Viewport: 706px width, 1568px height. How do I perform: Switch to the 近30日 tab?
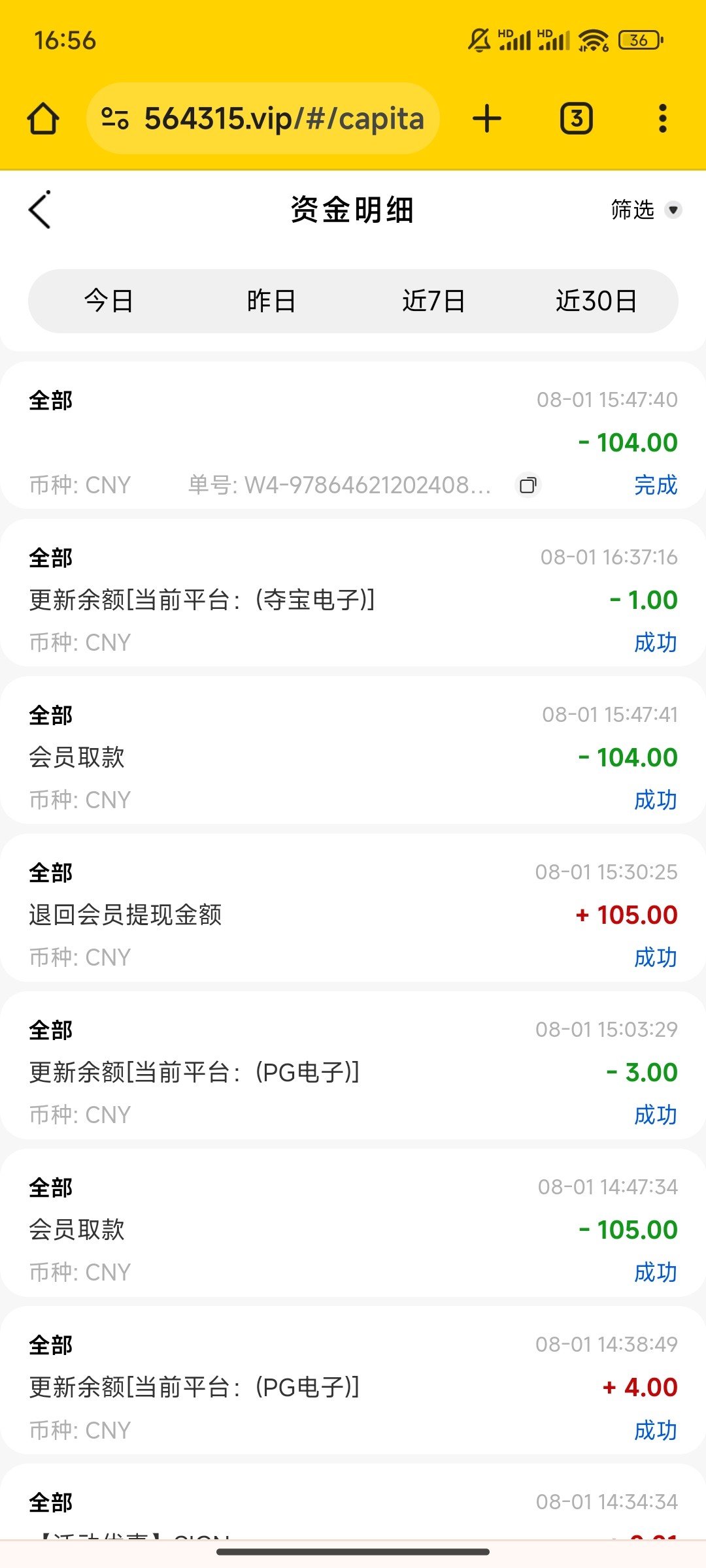[x=596, y=301]
